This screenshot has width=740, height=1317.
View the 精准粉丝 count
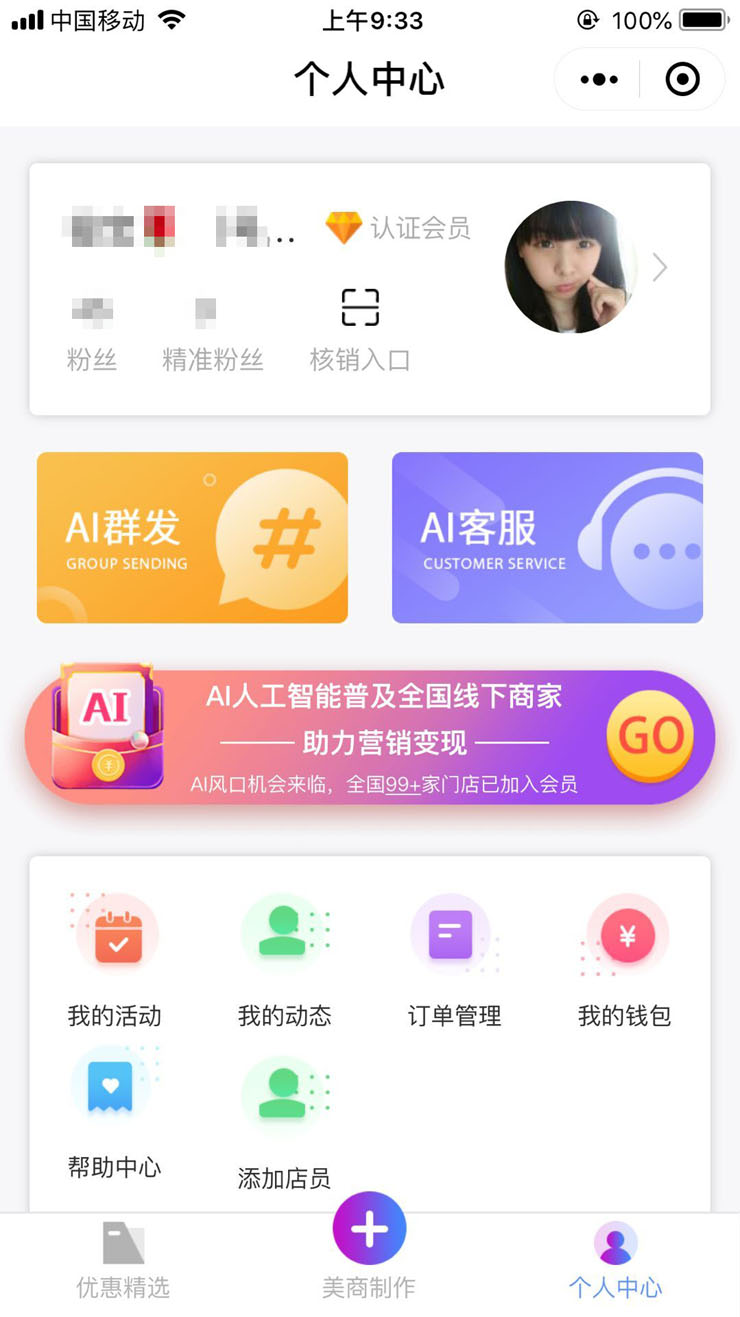point(212,335)
